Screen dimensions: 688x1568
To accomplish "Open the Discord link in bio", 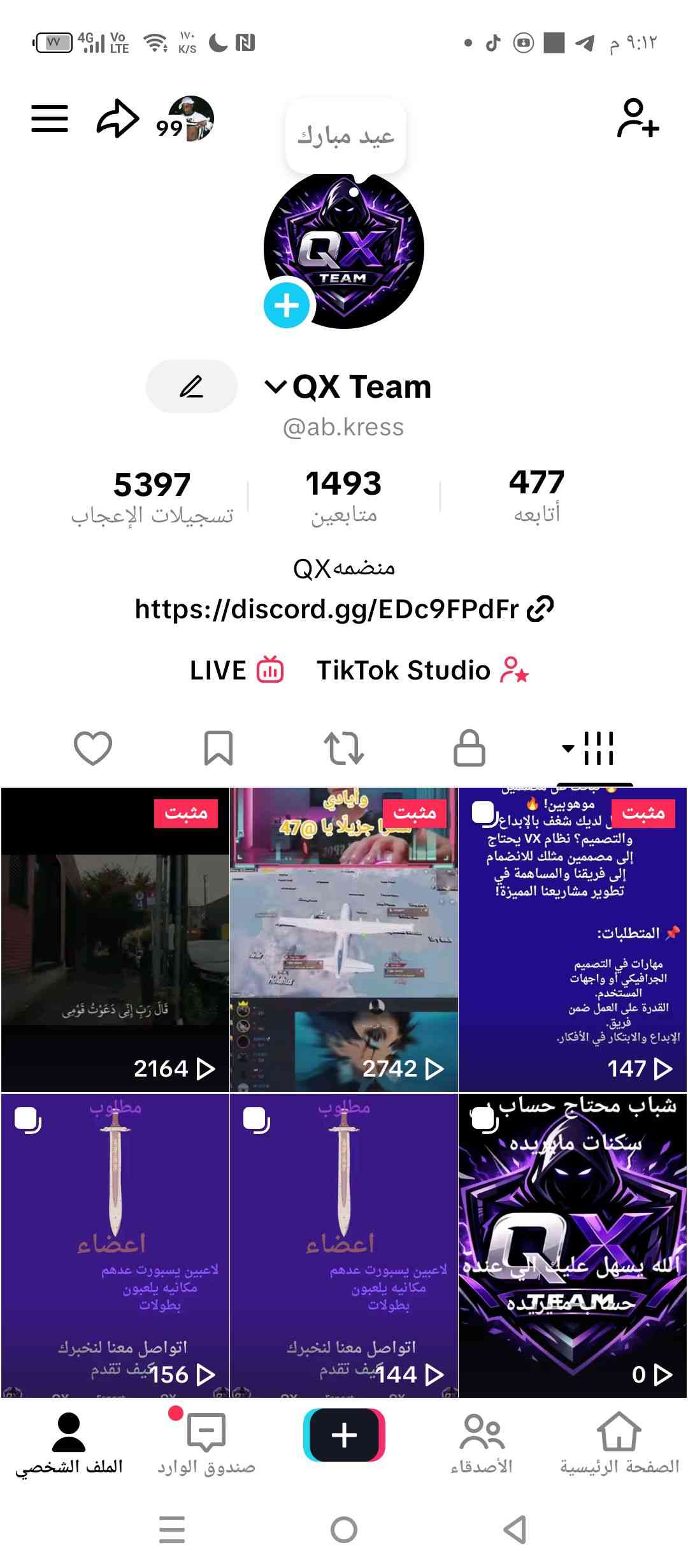I will pos(344,609).
